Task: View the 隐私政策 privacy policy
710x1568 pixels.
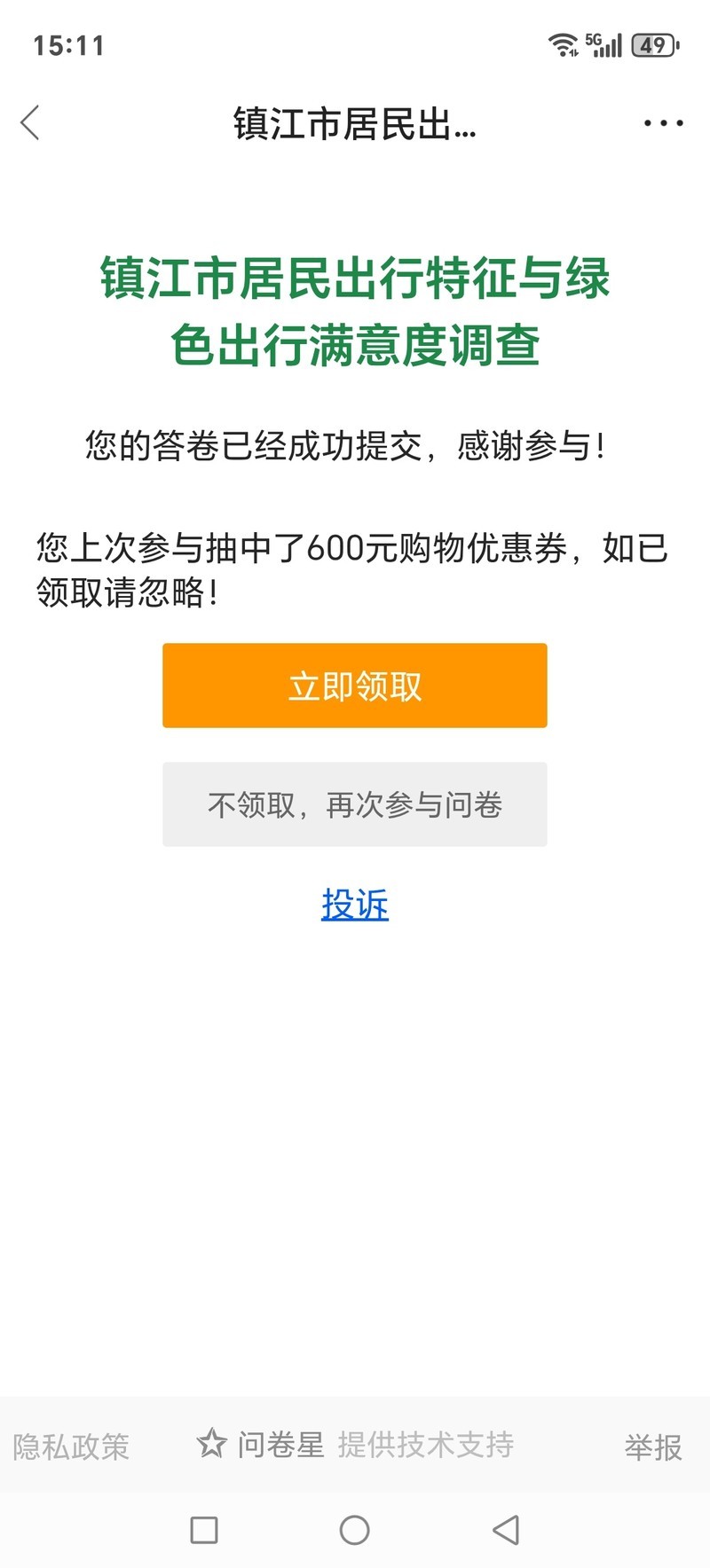Action: (x=71, y=1446)
